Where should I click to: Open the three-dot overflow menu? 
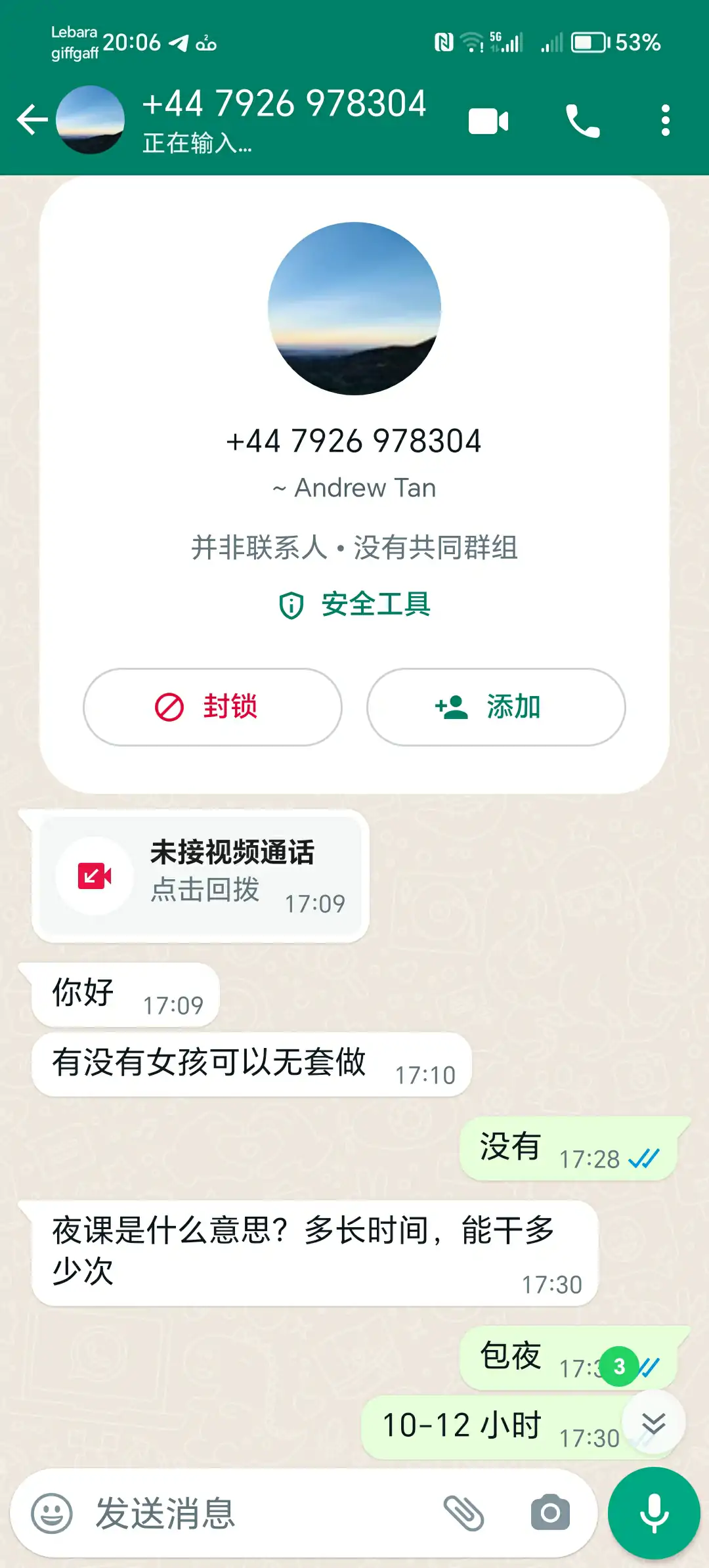(665, 121)
